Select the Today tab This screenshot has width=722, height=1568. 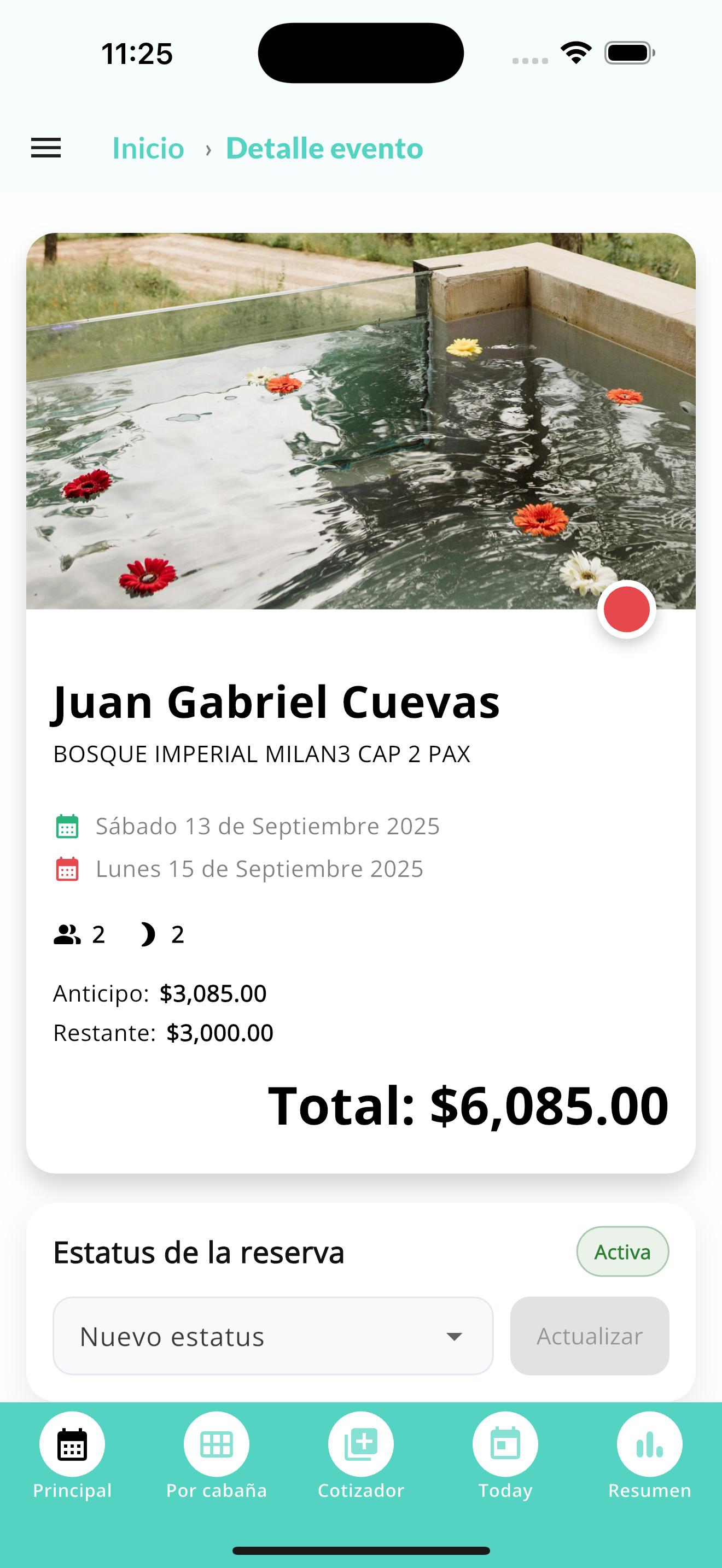coord(505,1455)
